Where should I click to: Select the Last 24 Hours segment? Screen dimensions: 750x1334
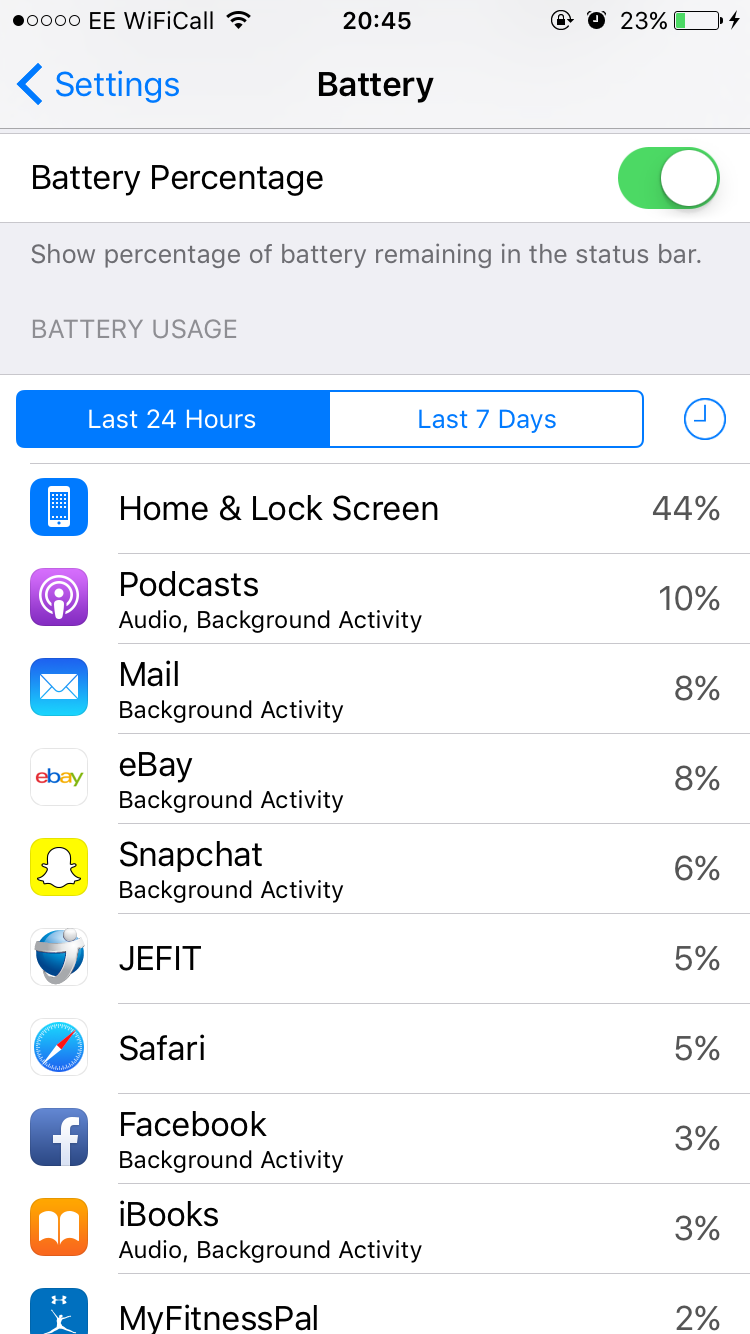pos(172,419)
